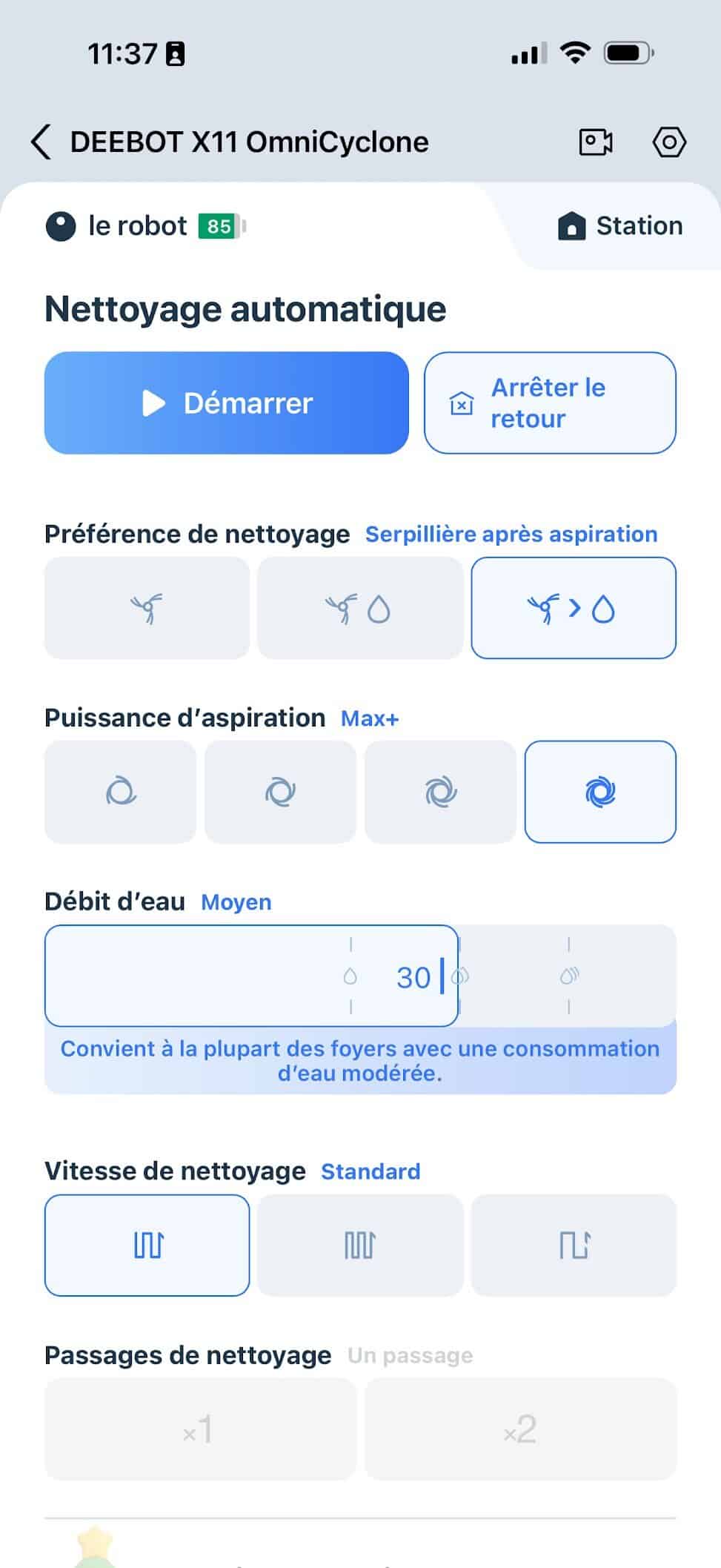This screenshot has height=1568, width=721.
Task: Select mop after vacuum cleaning preference
Action: [573, 608]
